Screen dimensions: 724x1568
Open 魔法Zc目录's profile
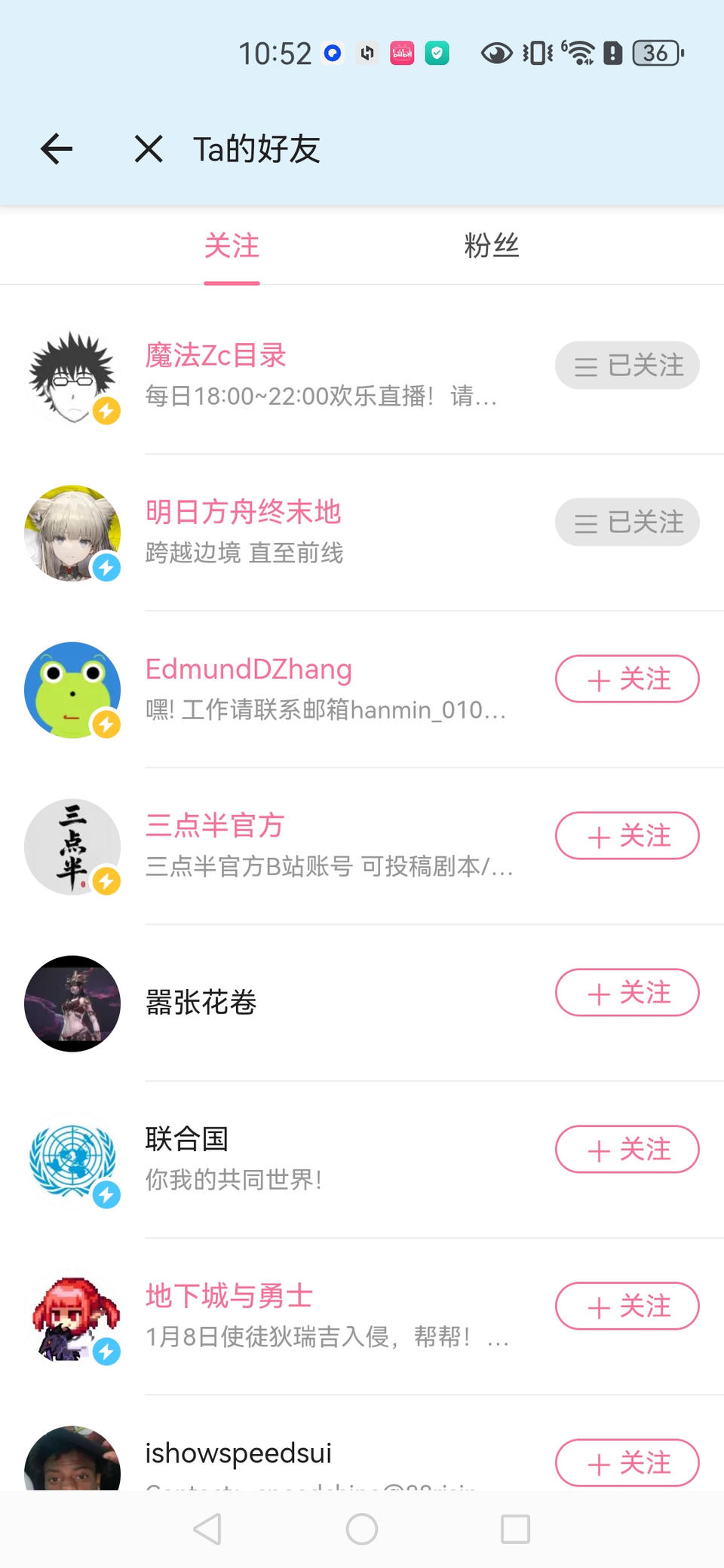tap(216, 356)
